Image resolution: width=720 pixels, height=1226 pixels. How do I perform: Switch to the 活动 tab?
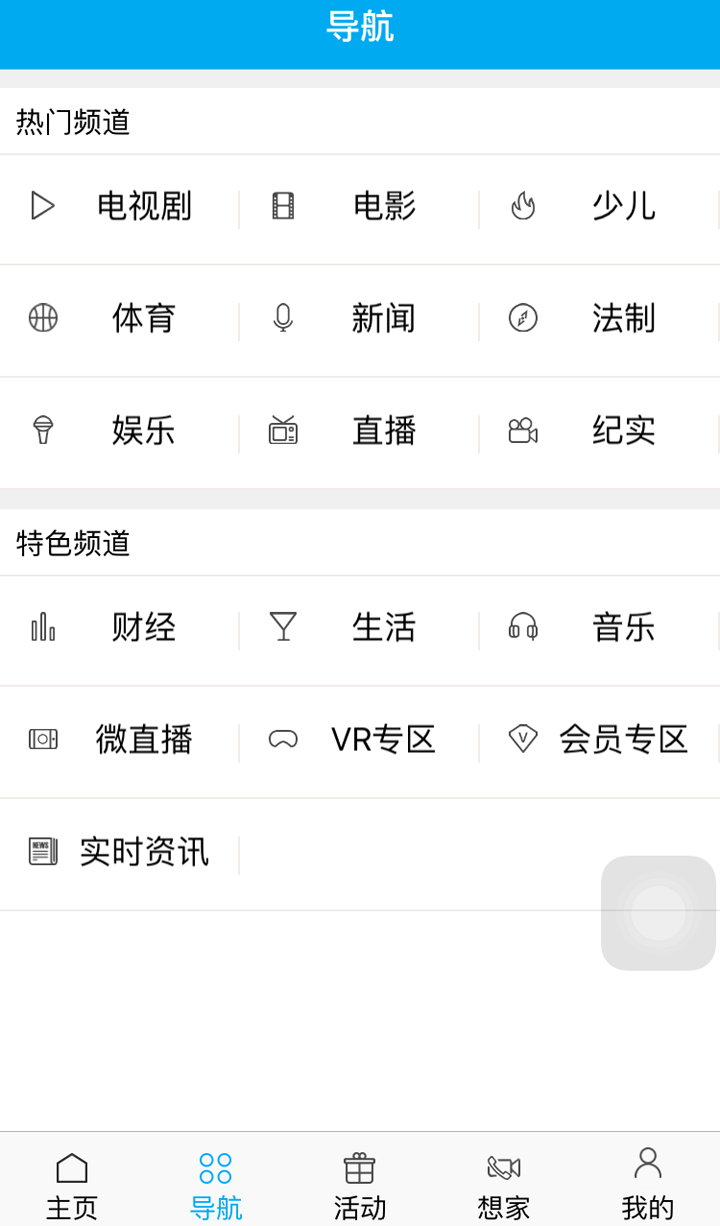pos(360,1184)
